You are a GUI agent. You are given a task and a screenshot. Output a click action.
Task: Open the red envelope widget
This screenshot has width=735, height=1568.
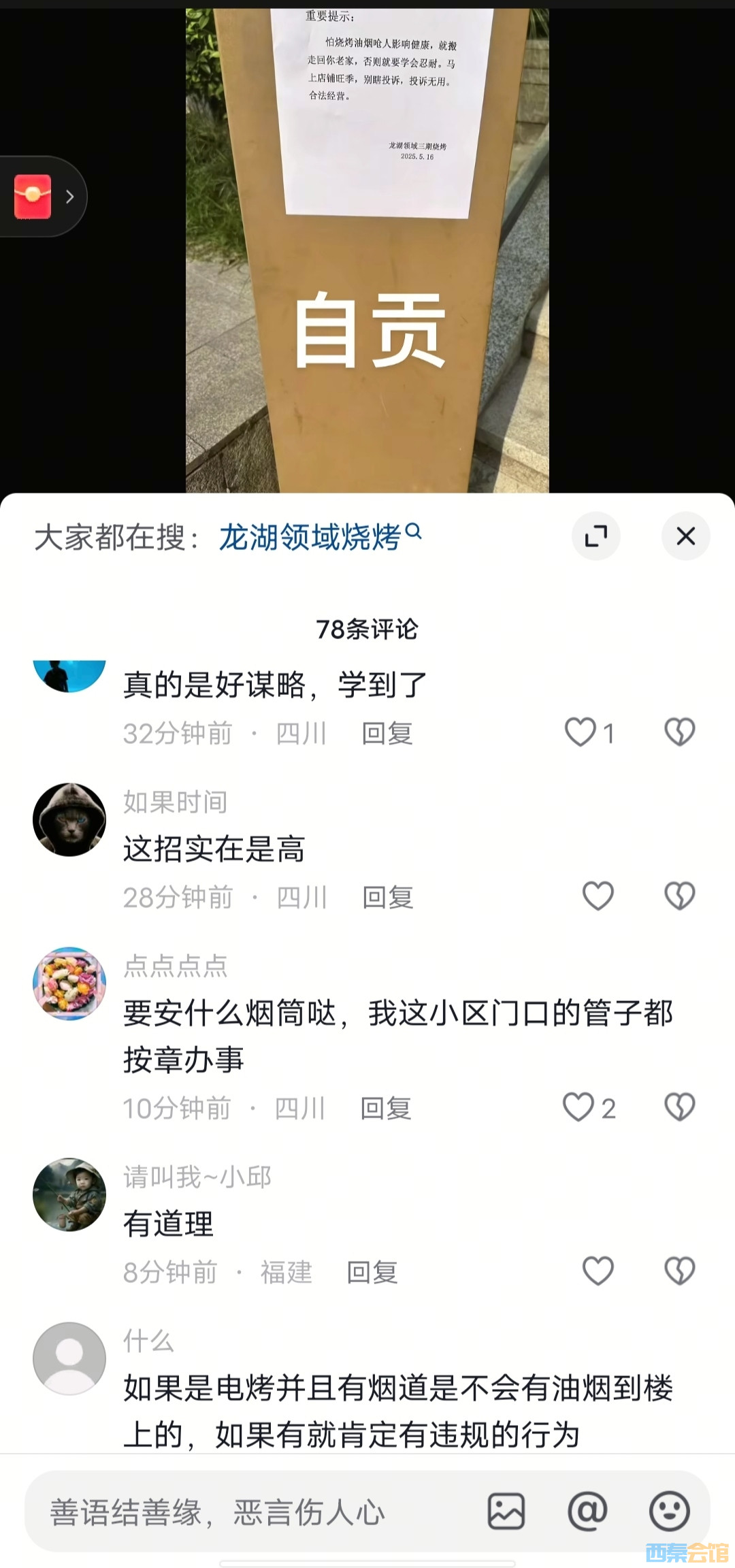(x=34, y=197)
